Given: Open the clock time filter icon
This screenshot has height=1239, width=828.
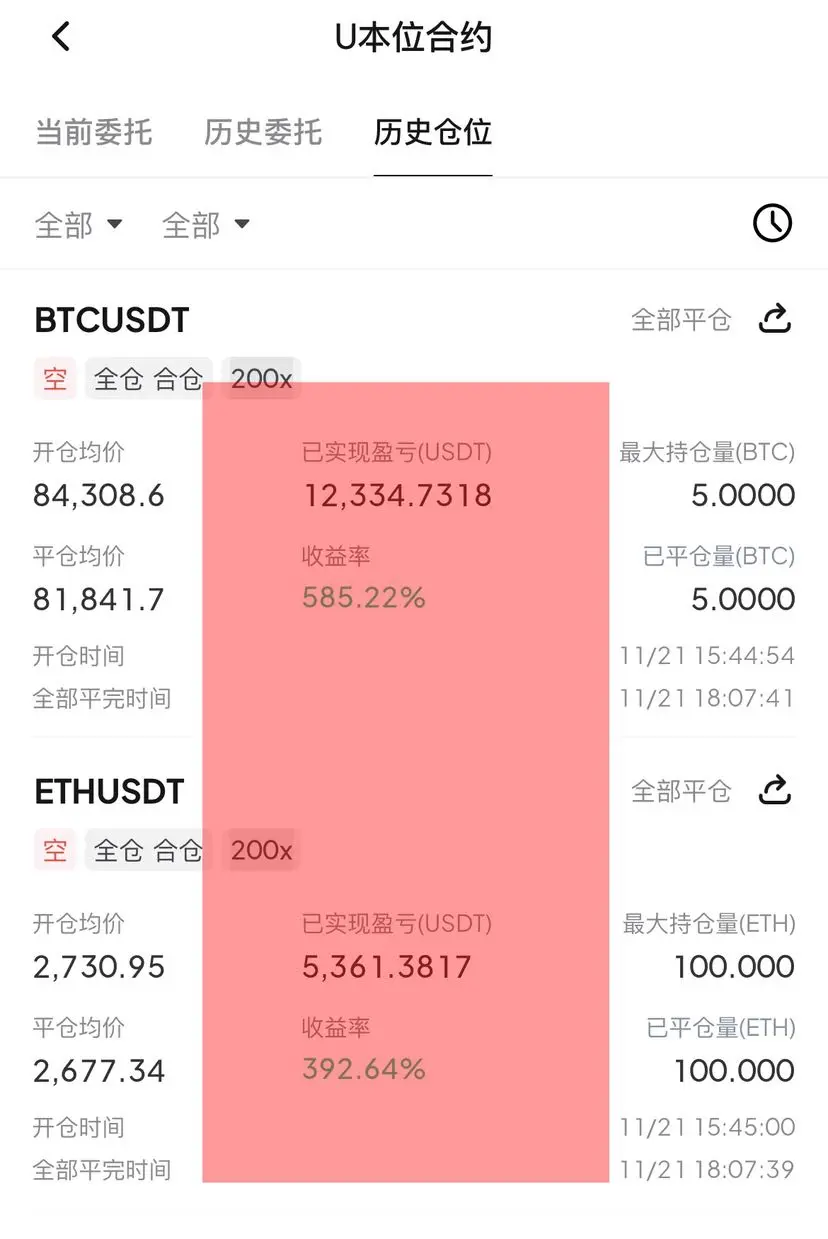Looking at the screenshot, I should (x=772, y=224).
